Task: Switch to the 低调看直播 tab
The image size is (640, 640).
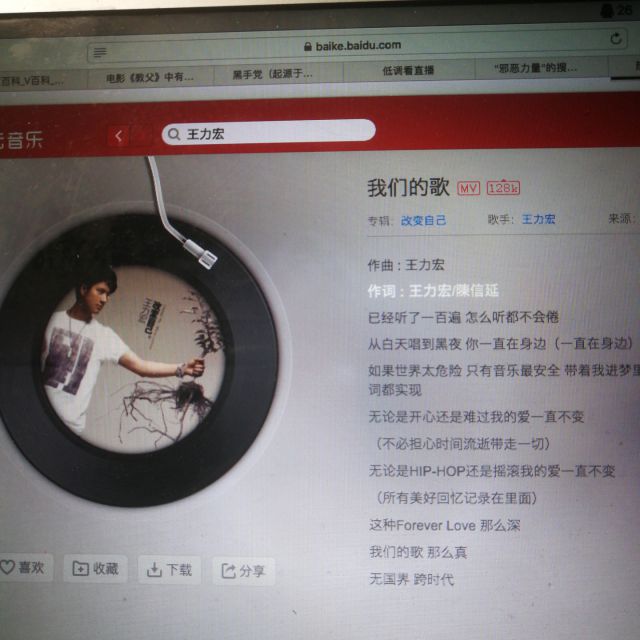Action: pyautogui.click(x=407, y=71)
